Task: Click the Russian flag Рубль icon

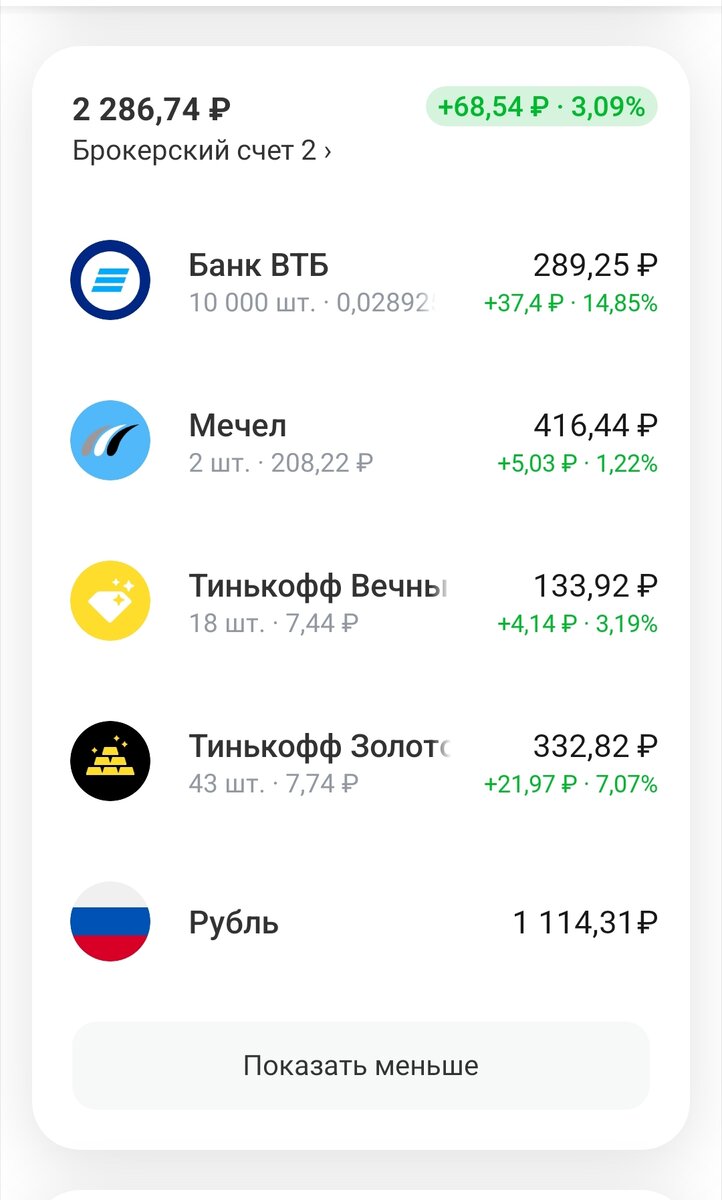Action: (x=110, y=921)
